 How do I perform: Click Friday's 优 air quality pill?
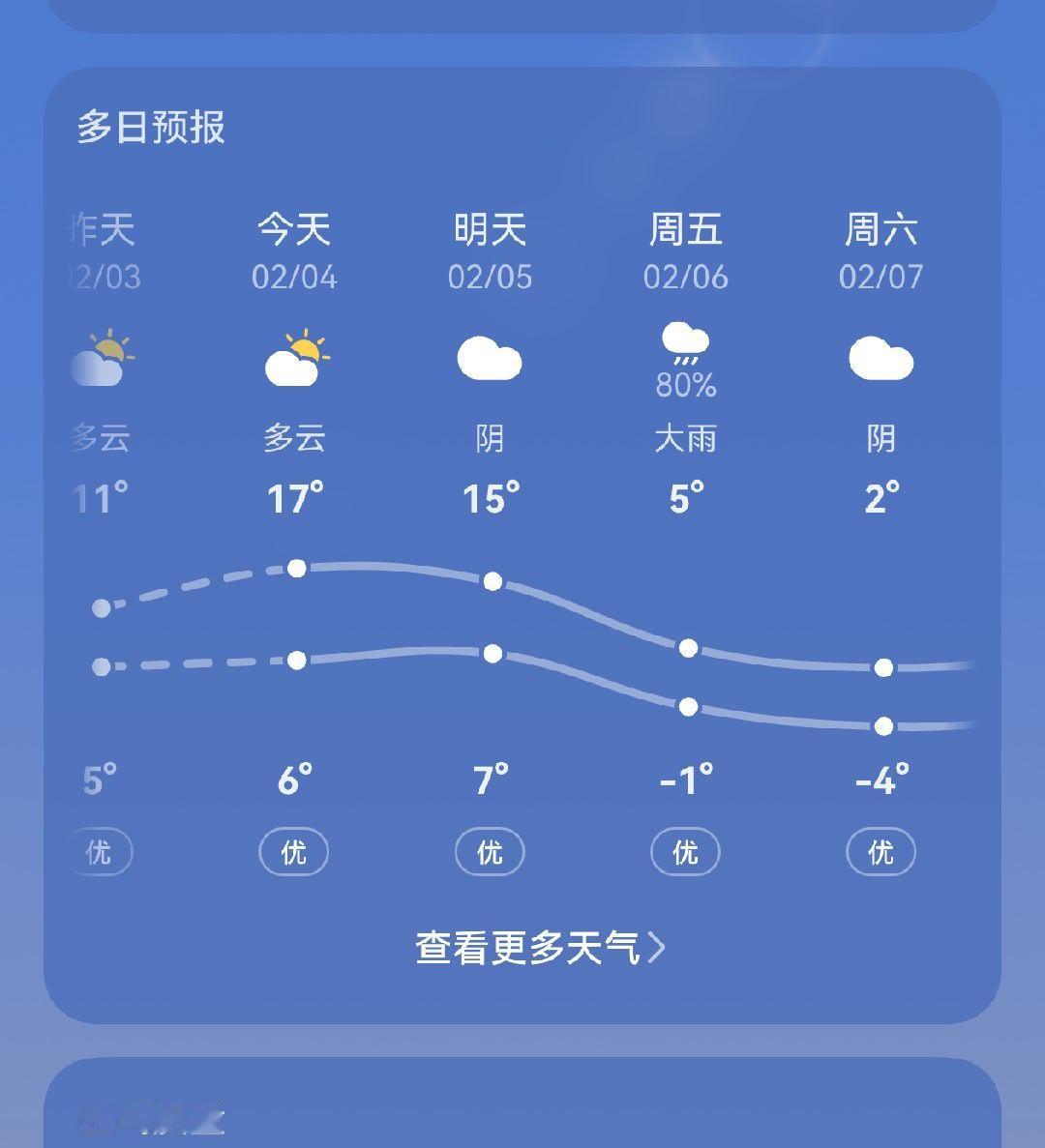(x=685, y=852)
